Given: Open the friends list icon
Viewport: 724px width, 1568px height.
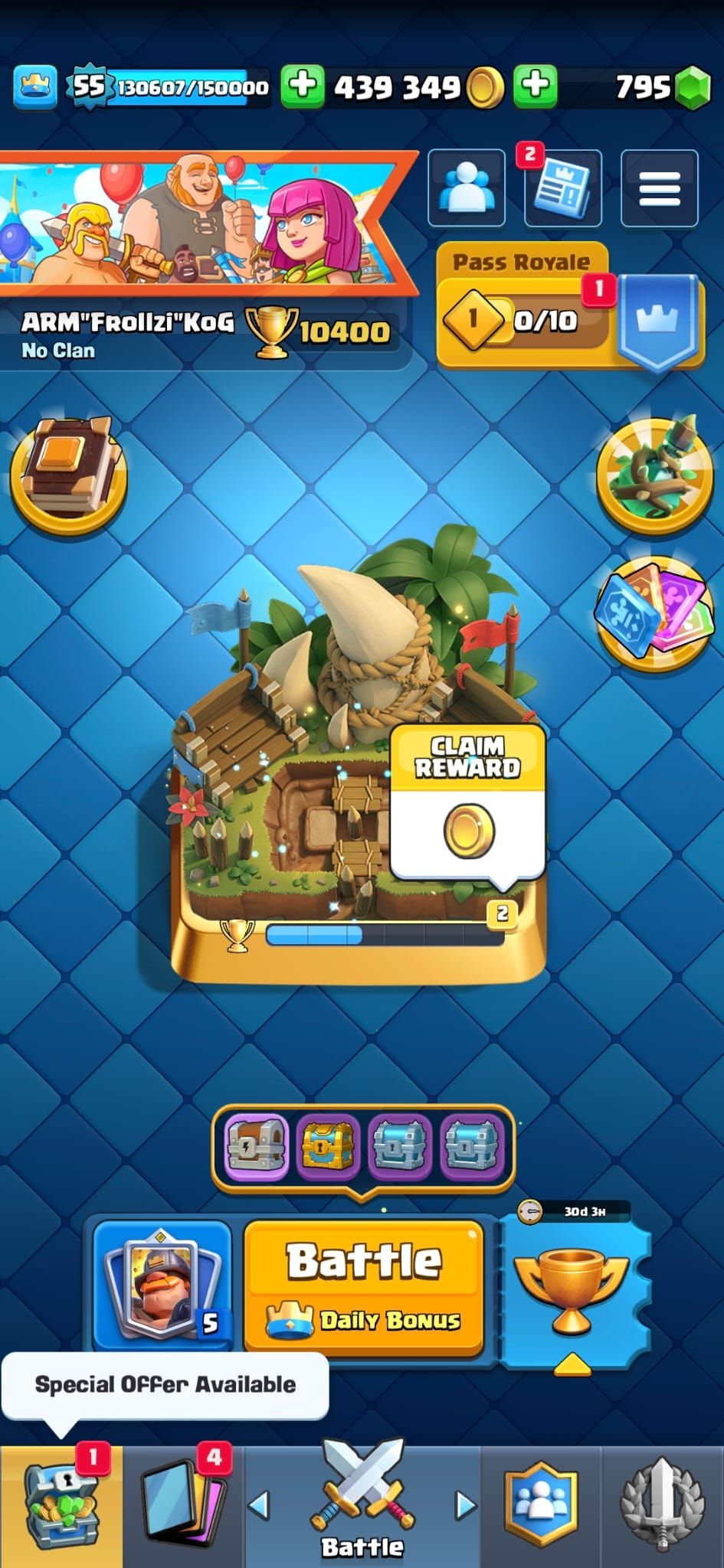Looking at the screenshot, I should (x=466, y=188).
